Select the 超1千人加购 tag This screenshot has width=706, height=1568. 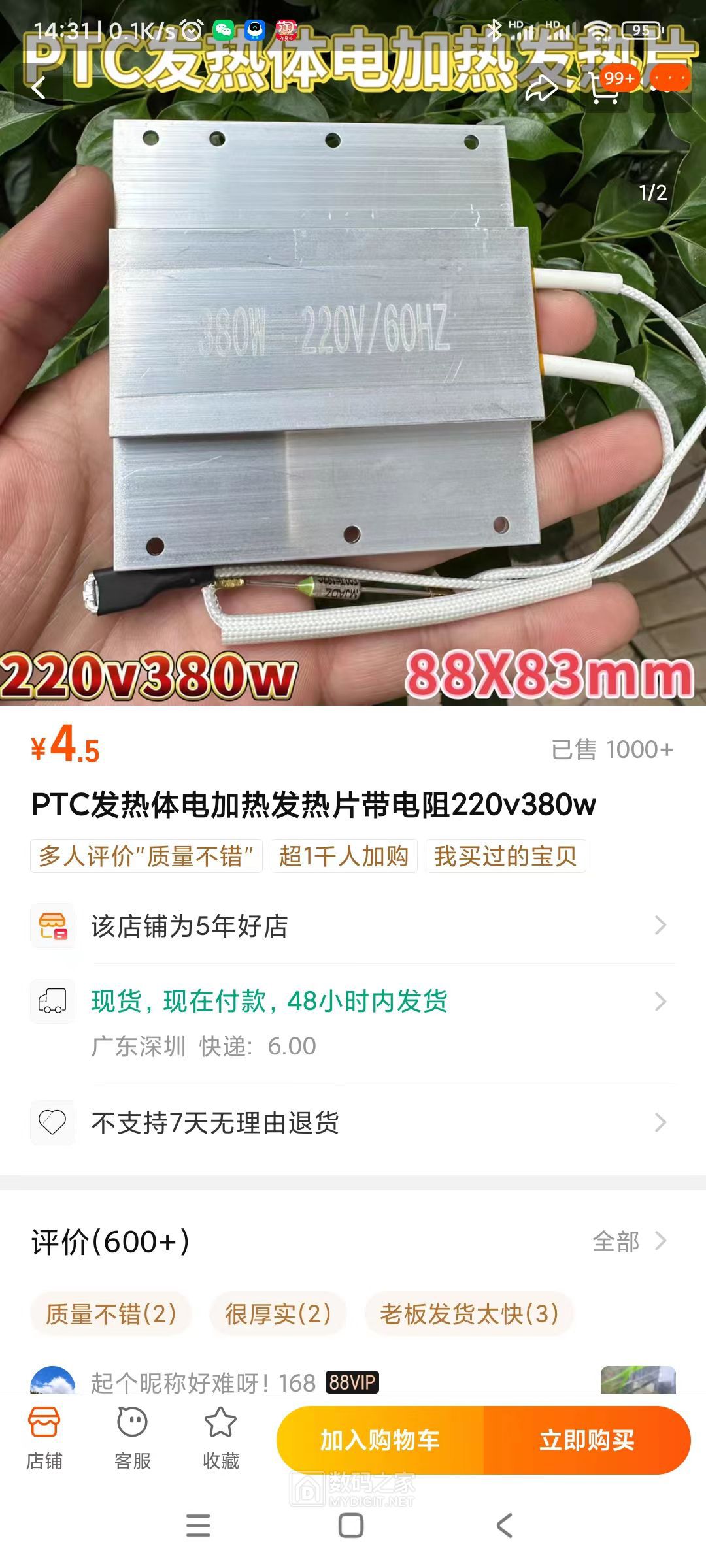pyautogui.click(x=344, y=856)
